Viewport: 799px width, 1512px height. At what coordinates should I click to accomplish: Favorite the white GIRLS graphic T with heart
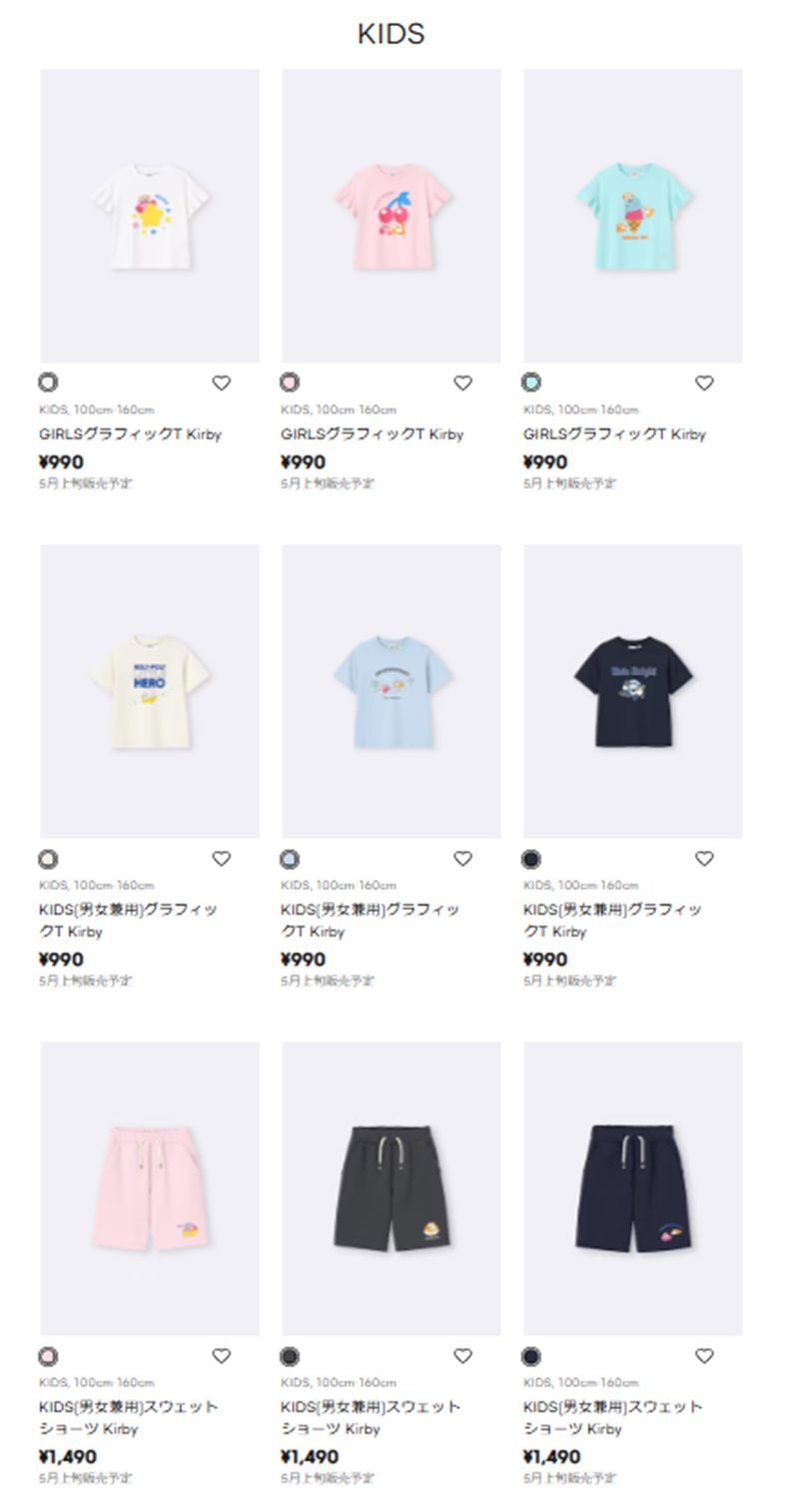[x=222, y=382]
